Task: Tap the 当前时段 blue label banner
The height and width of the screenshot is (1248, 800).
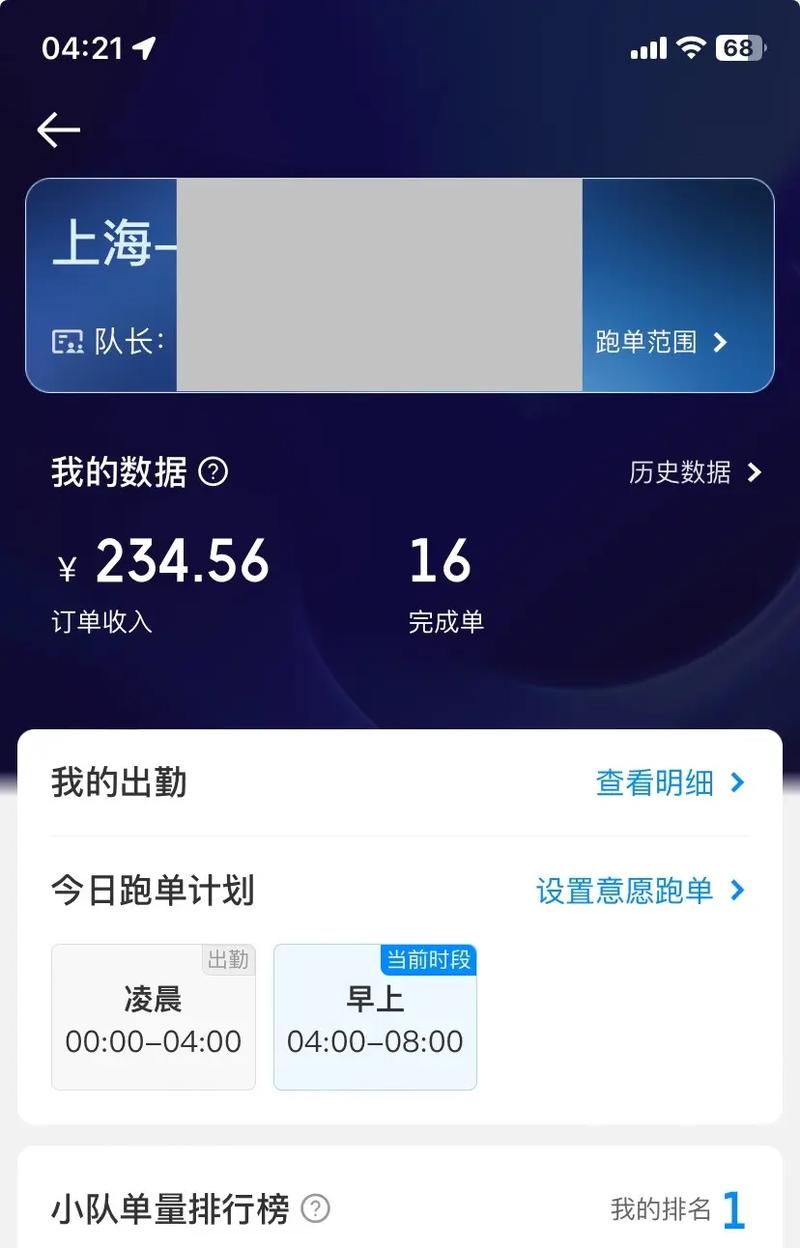Action: [x=428, y=961]
